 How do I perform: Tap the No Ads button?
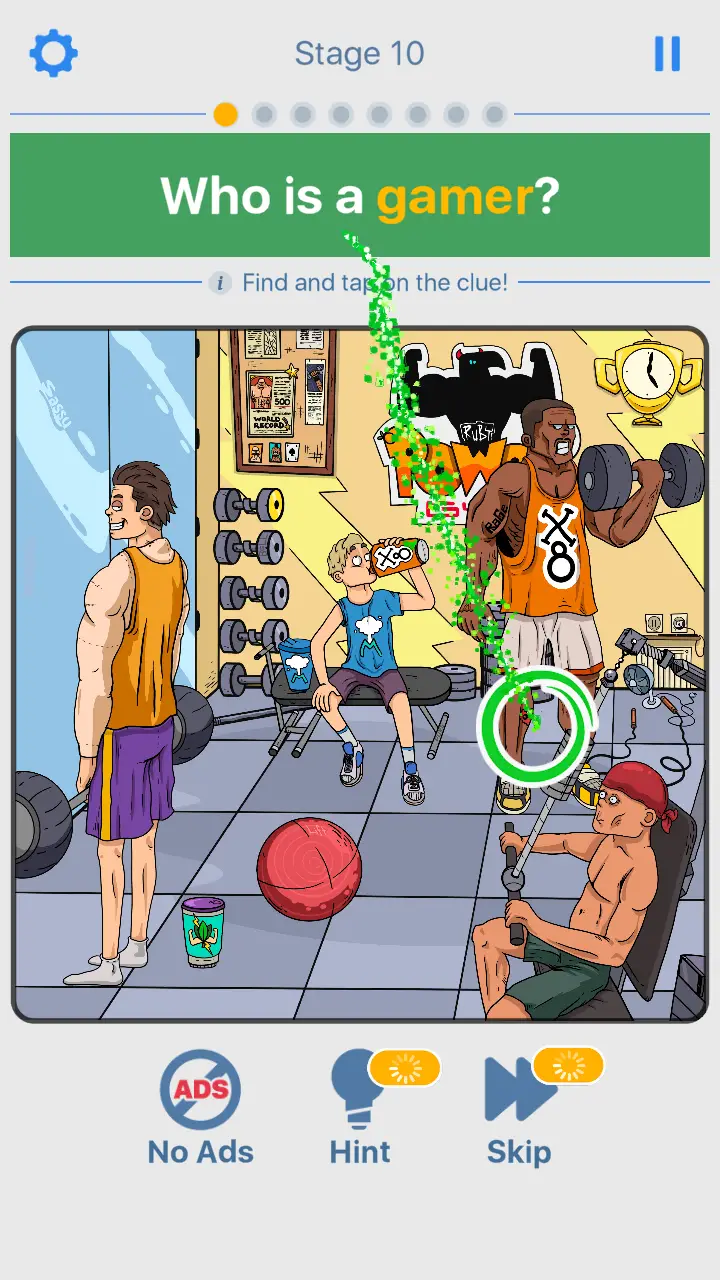coord(200,1107)
